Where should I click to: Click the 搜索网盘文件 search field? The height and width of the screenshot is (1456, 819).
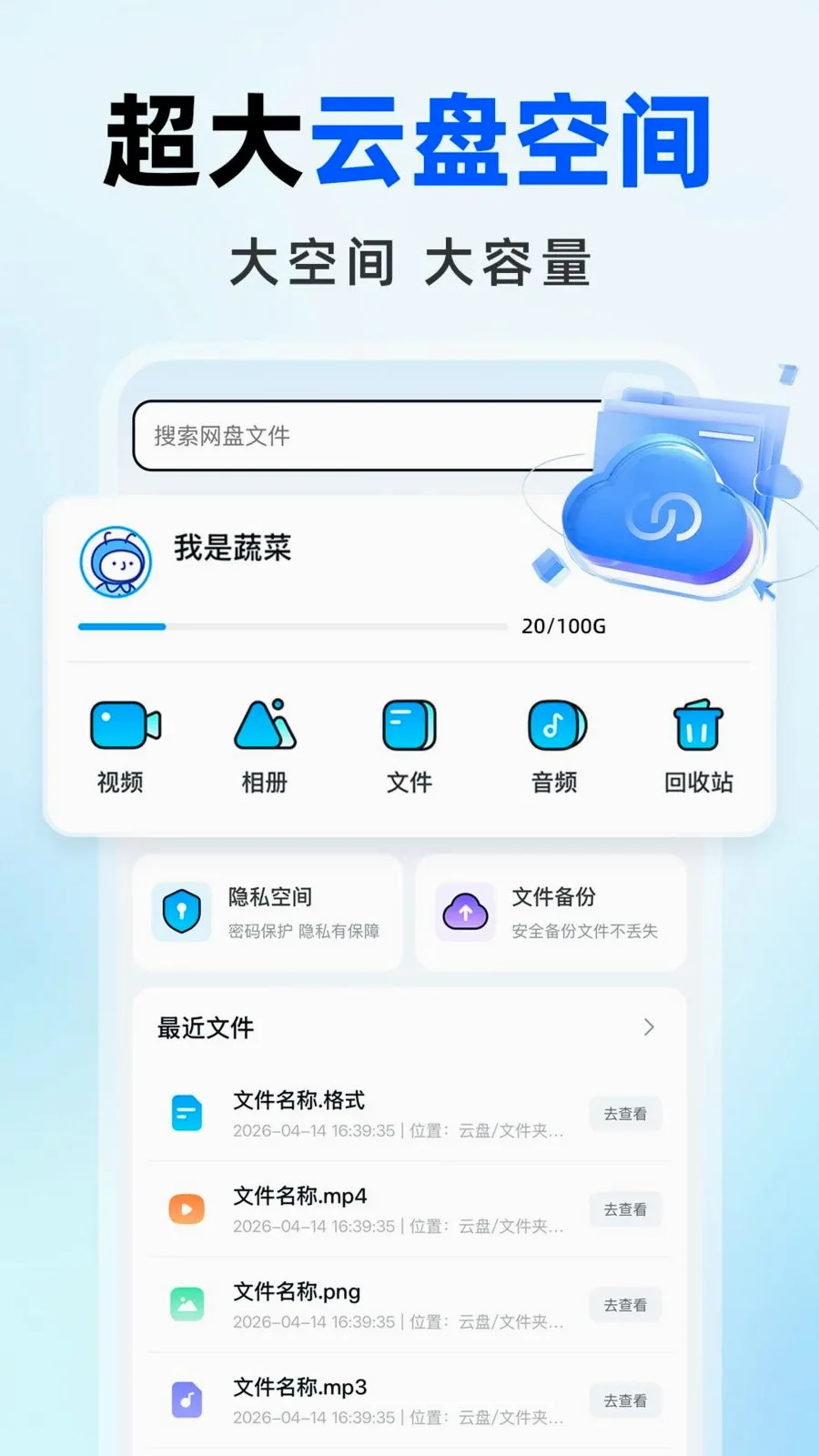coord(364,436)
